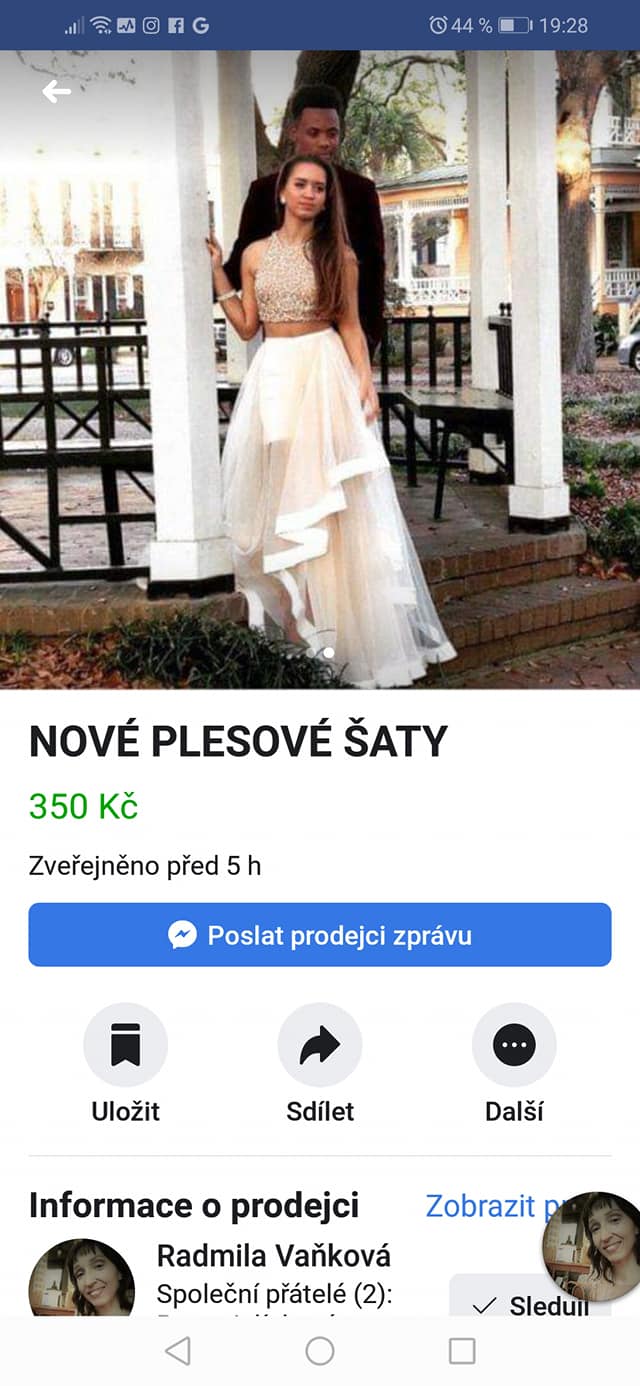Screen dimensions: 640x1386
Task: Open the Zobrazit profil link
Action: (482, 1206)
